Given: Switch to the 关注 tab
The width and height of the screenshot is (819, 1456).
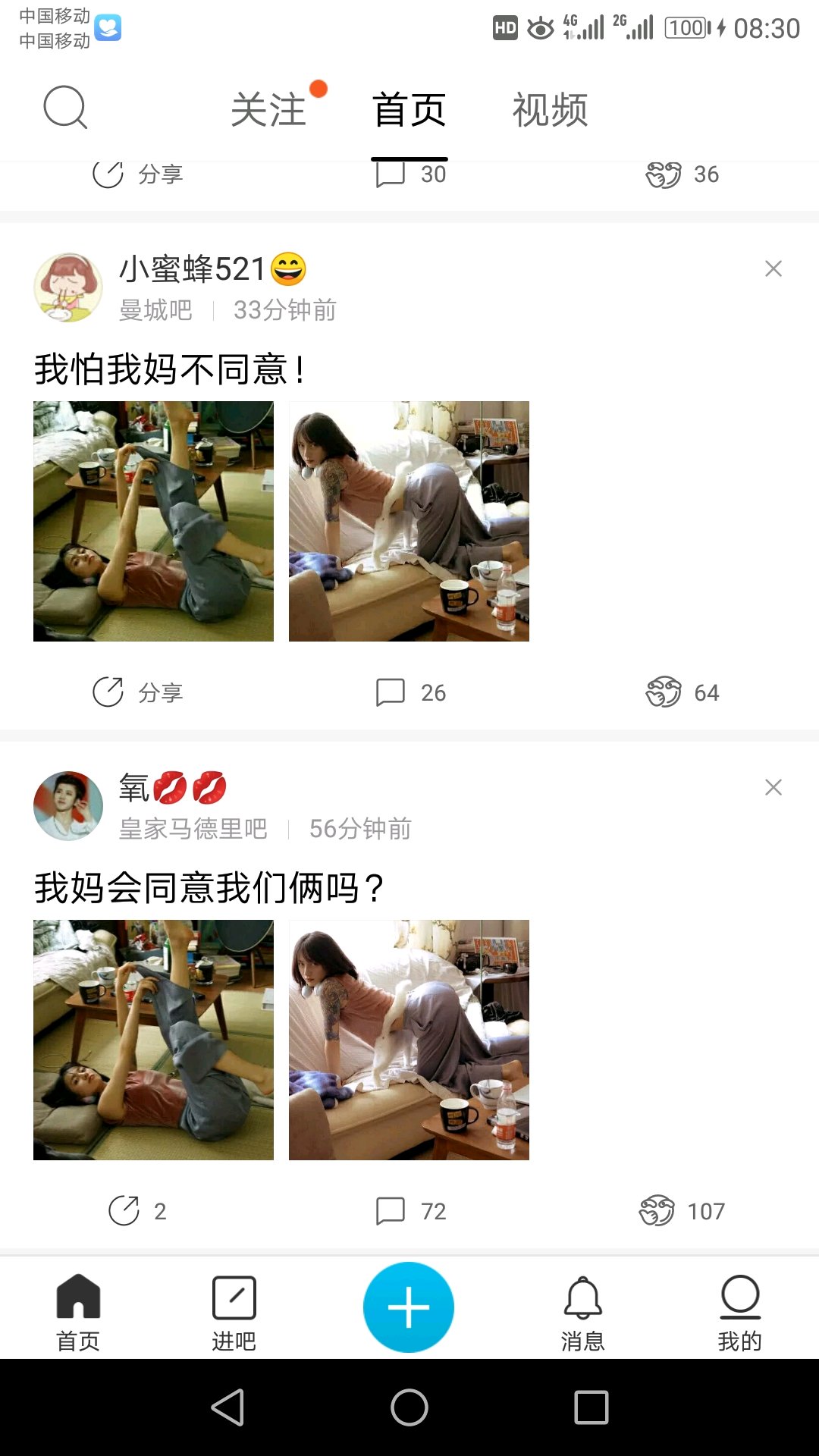Looking at the screenshot, I should 268,110.
